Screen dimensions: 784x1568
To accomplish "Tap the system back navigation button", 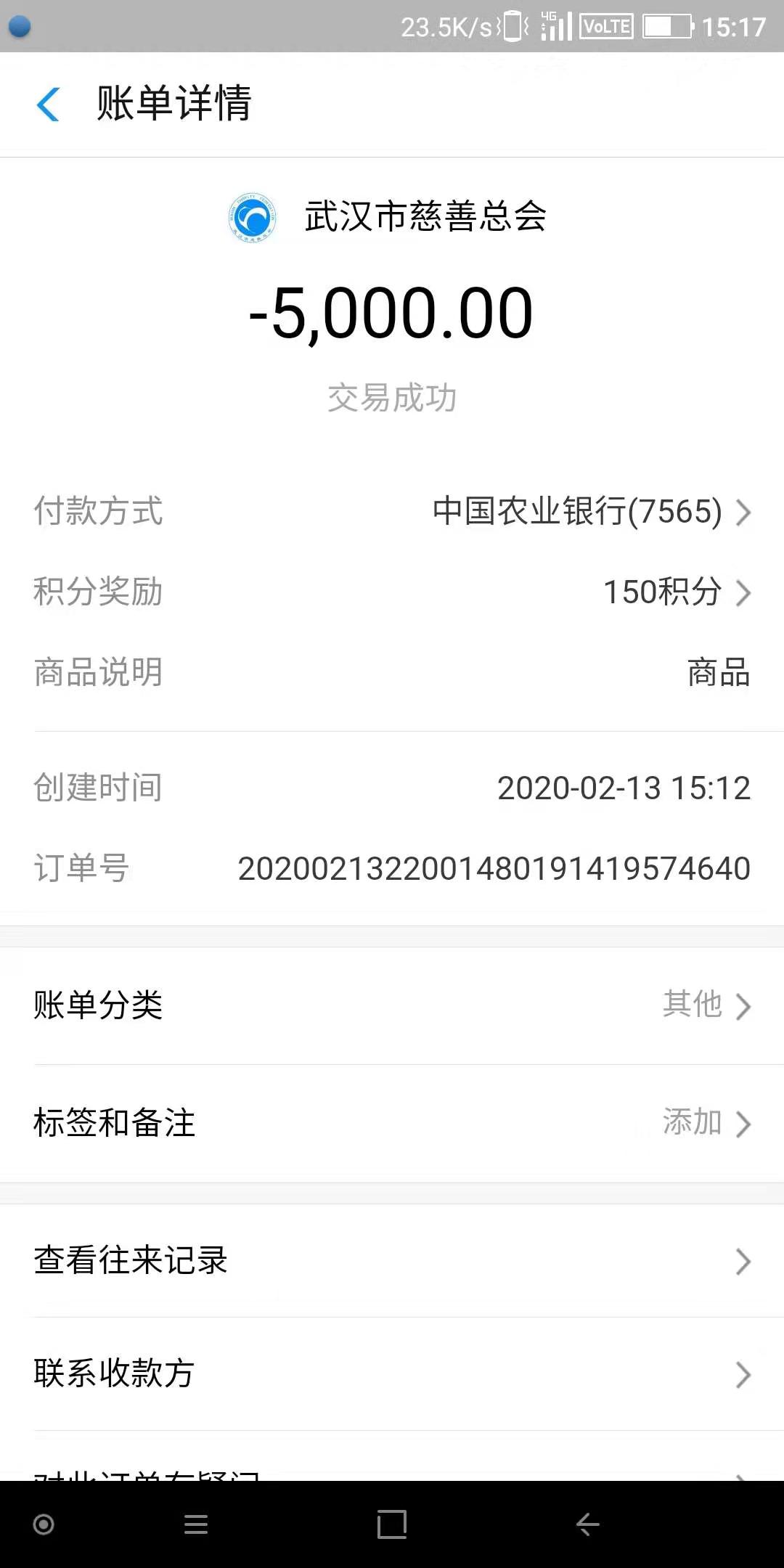I will pos(587,1524).
